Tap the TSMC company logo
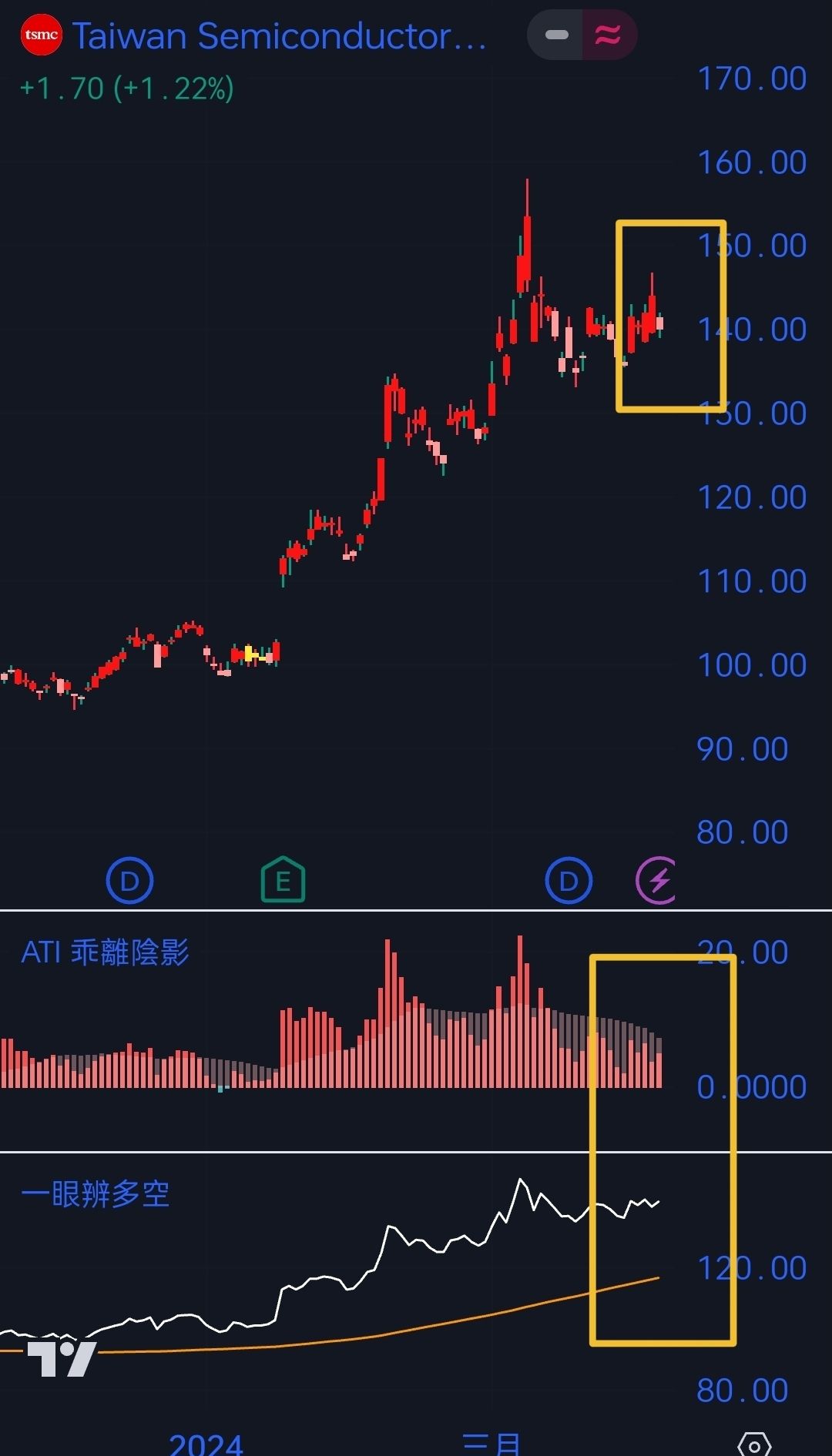The height and width of the screenshot is (1456, 832). 40,34
